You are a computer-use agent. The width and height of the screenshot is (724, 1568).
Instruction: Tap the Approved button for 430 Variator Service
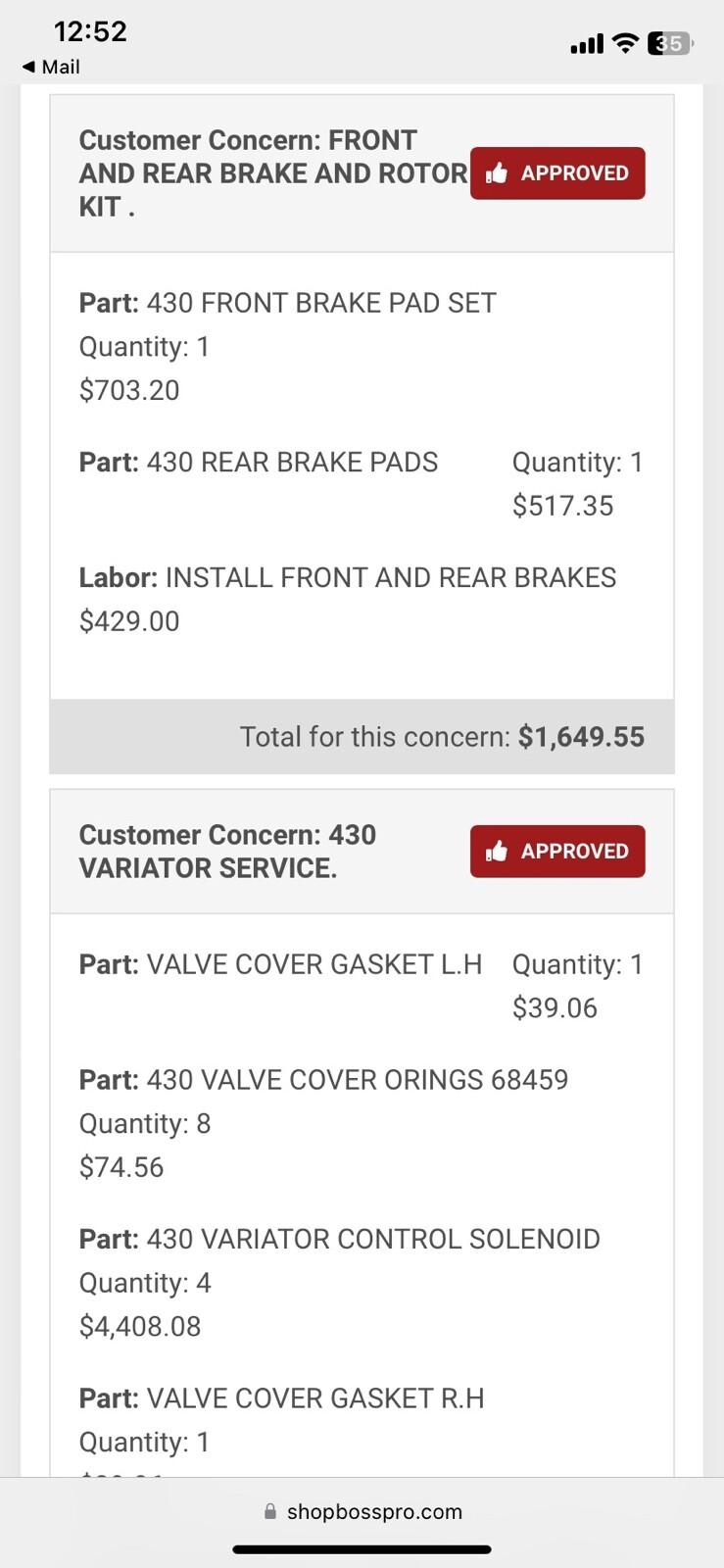557,851
